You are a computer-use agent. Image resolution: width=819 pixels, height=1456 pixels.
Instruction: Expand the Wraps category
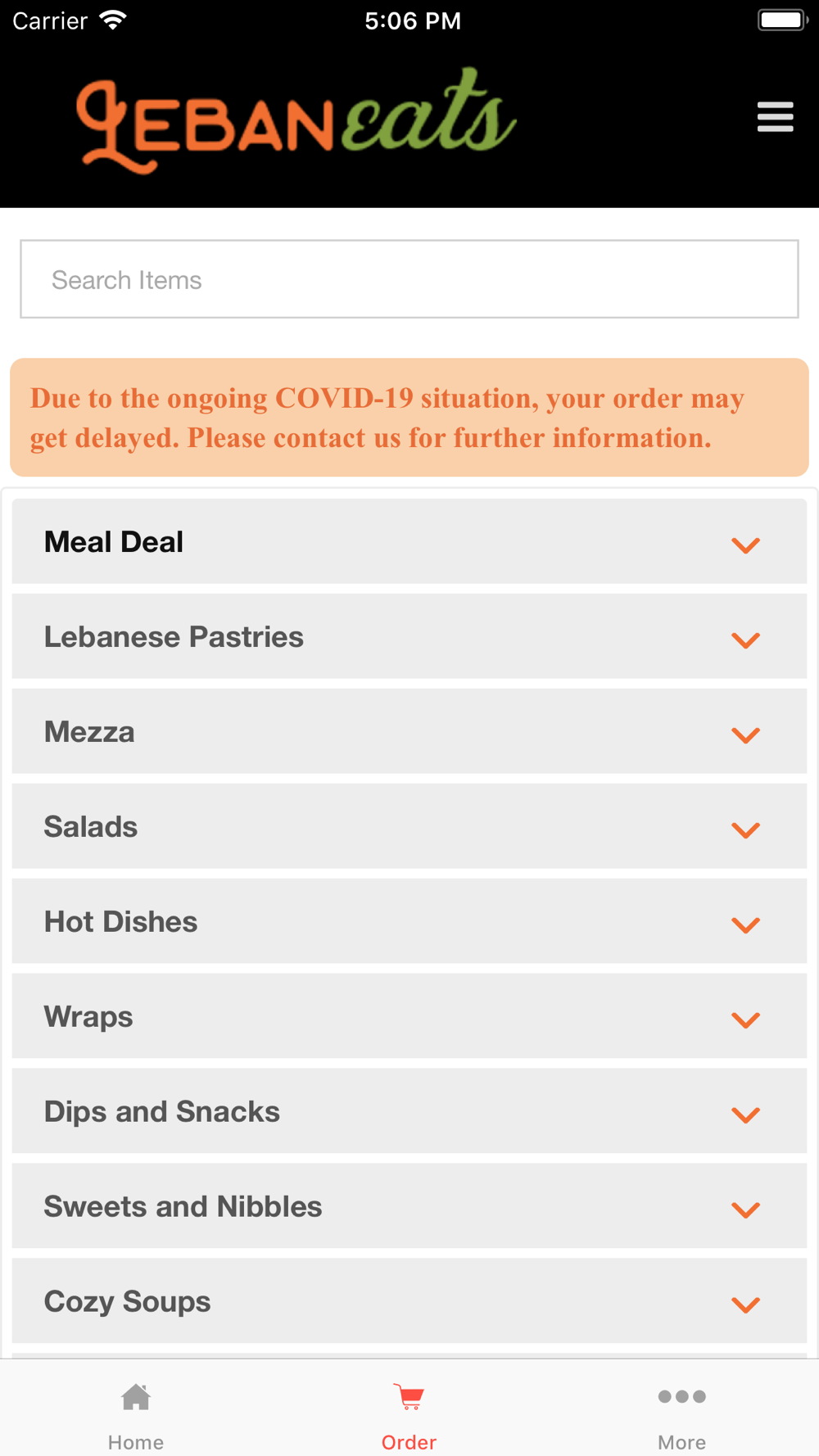pos(409,1016)
